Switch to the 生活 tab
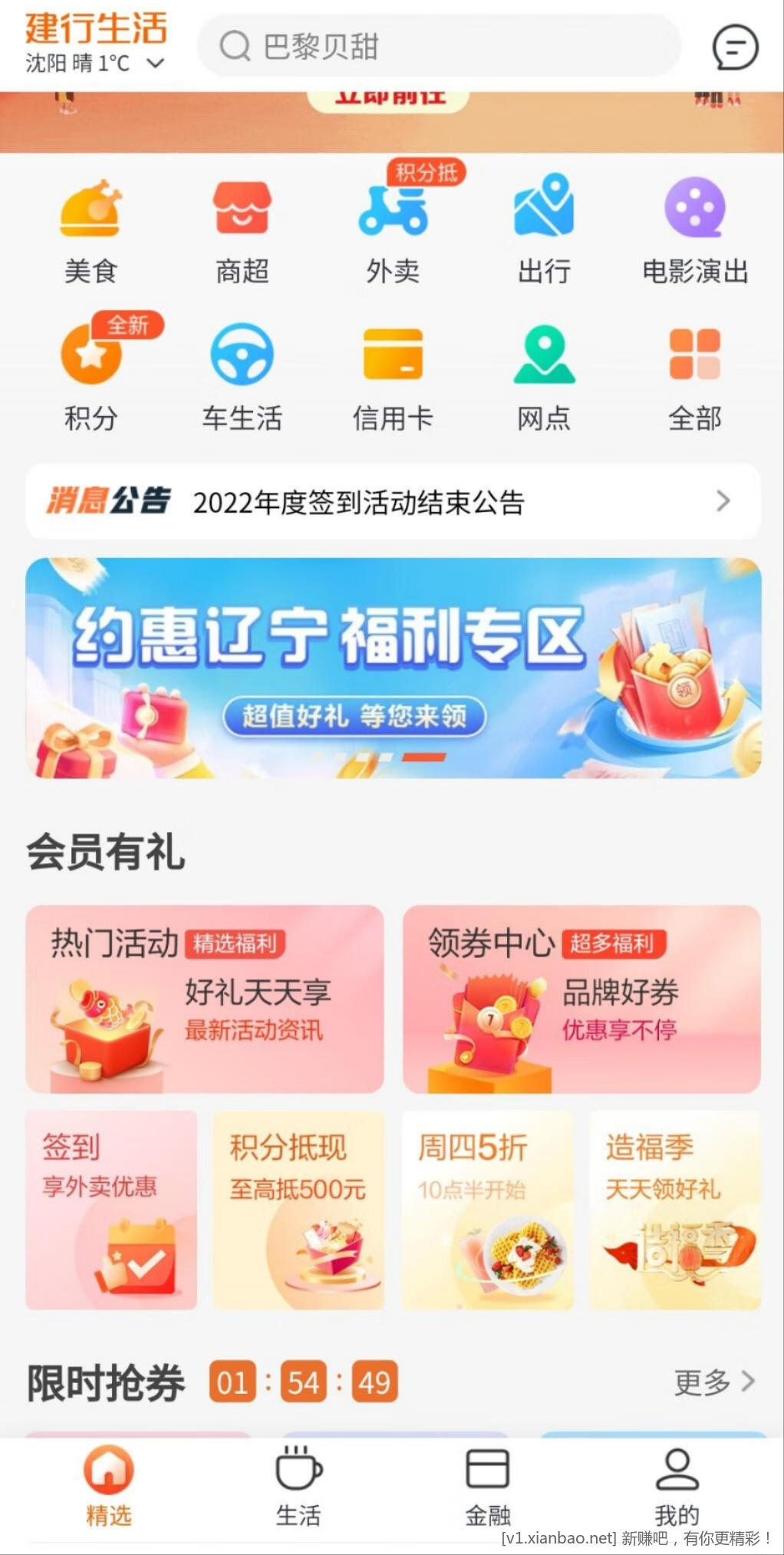The image size is (784, 1555). click(x=298, y=1486)
